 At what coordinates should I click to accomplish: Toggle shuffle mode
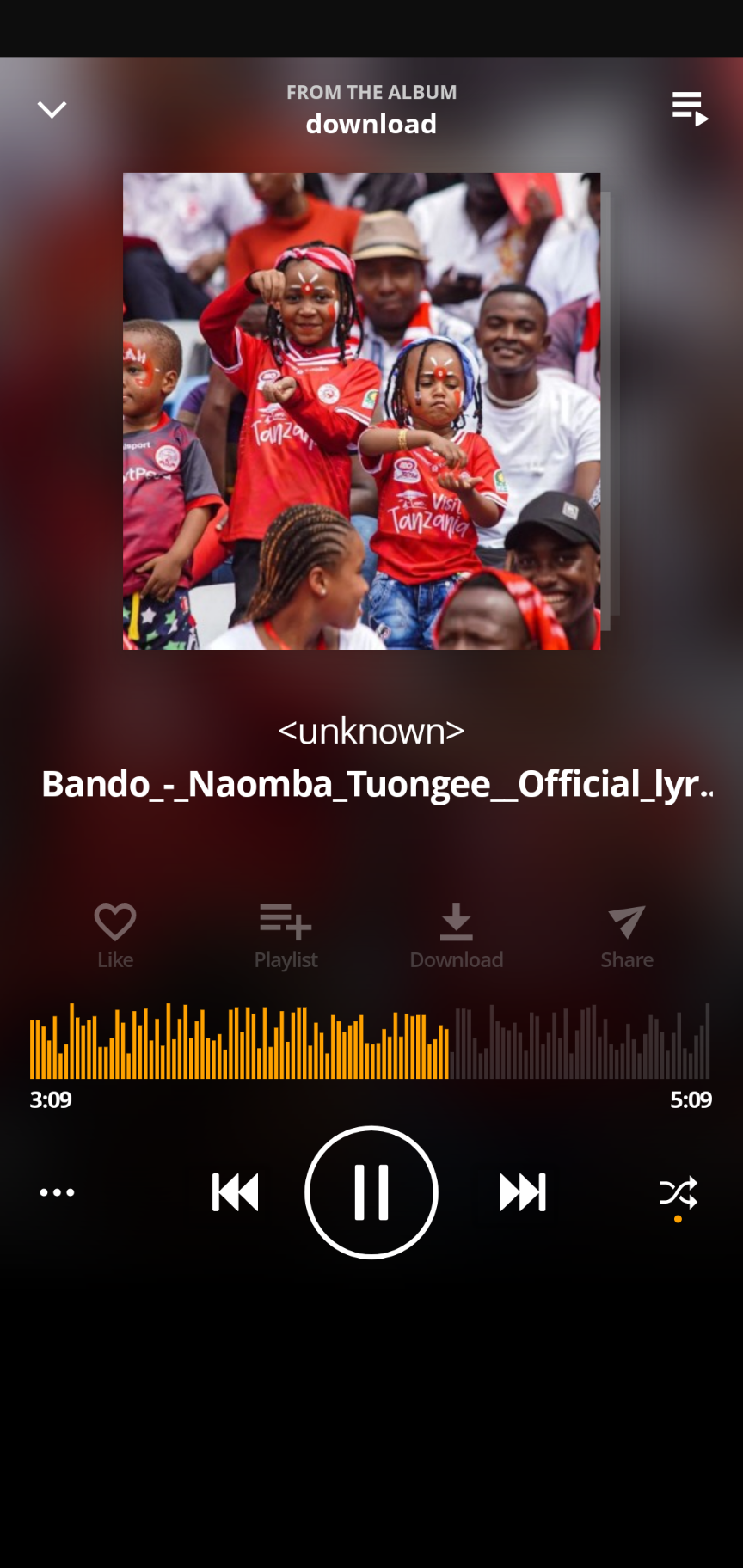[x=679, y=1193]
